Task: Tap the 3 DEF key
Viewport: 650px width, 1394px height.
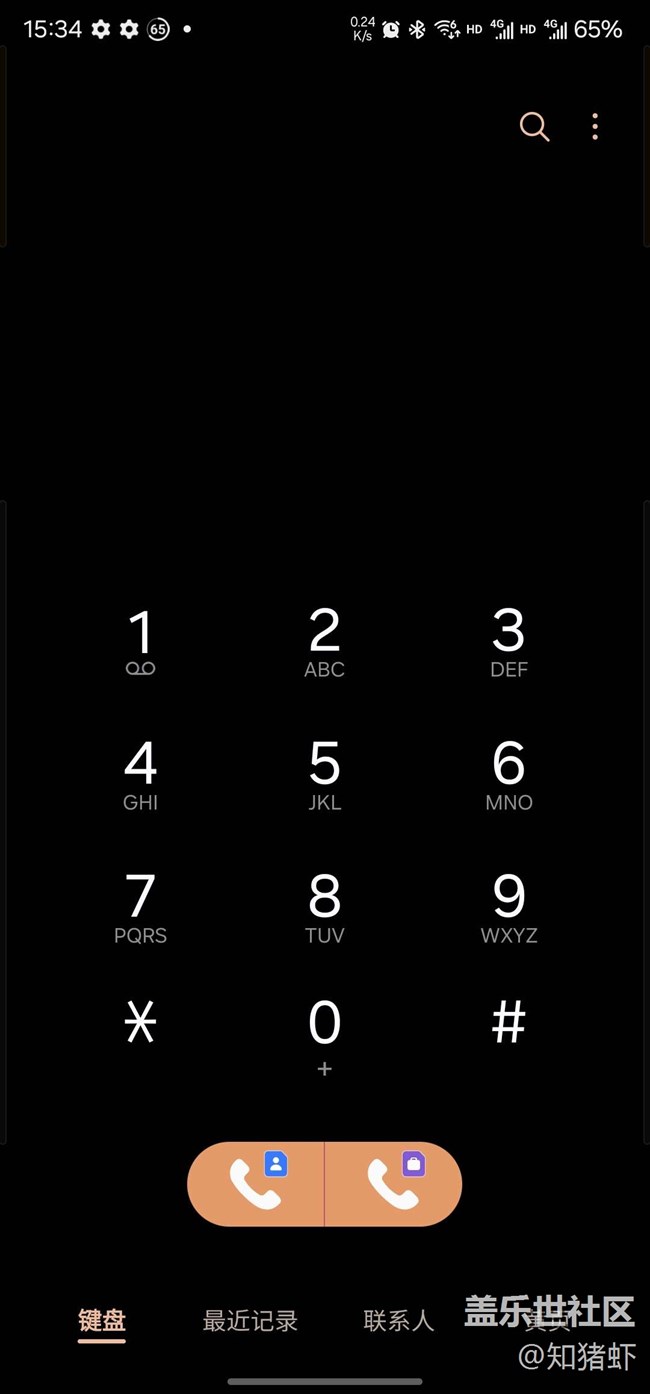Action: tap(509, 643)
